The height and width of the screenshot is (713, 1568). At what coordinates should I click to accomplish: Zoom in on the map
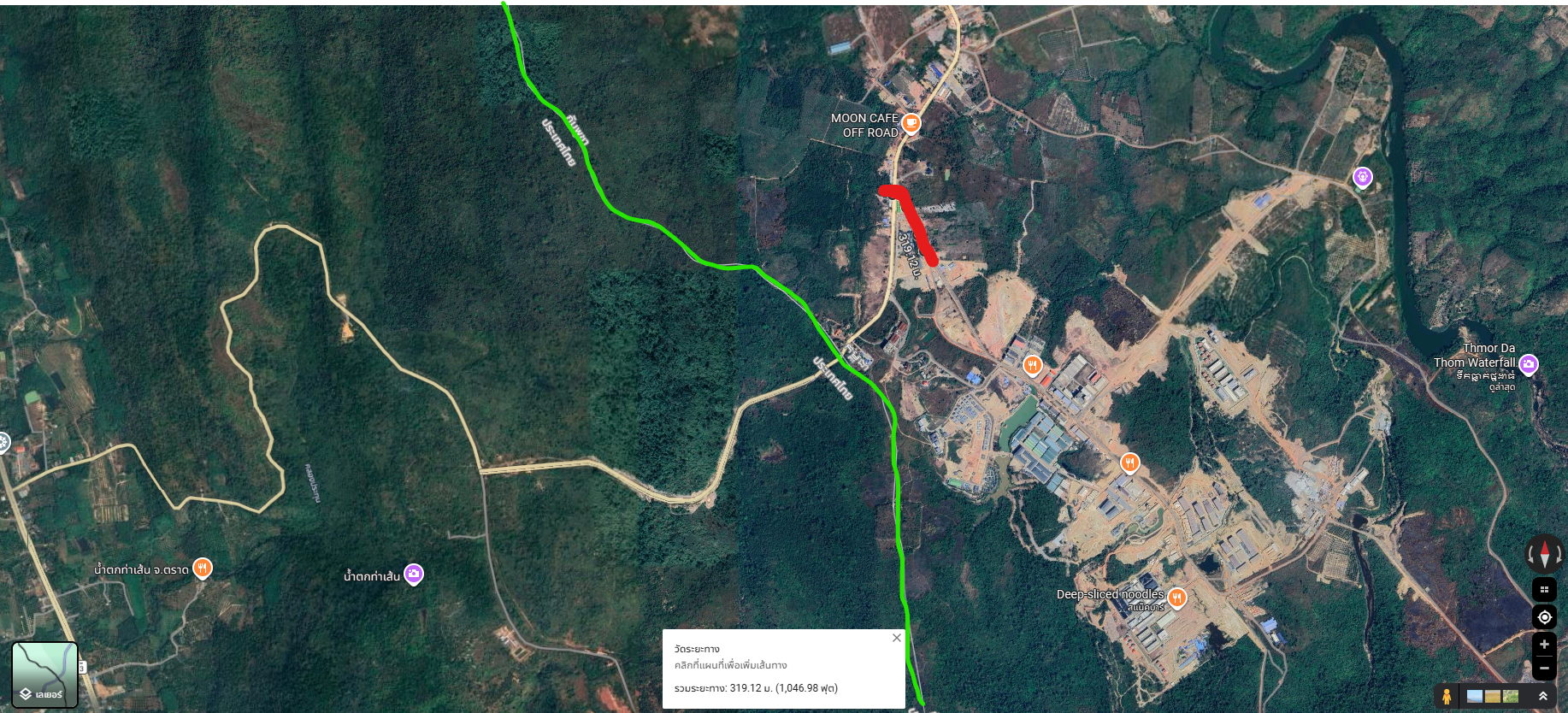(x=1544, y=645)
